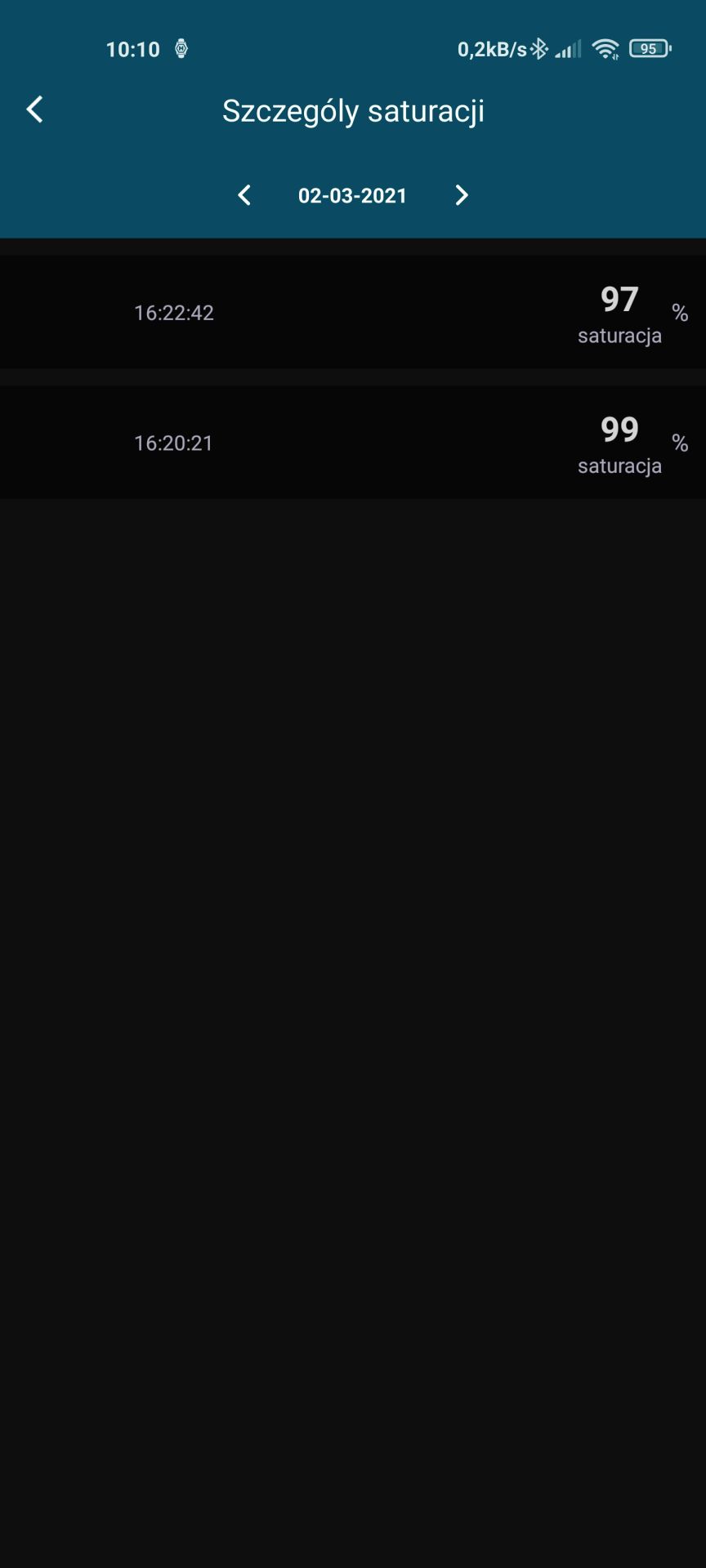Go to the previous day

click(244, 195)
